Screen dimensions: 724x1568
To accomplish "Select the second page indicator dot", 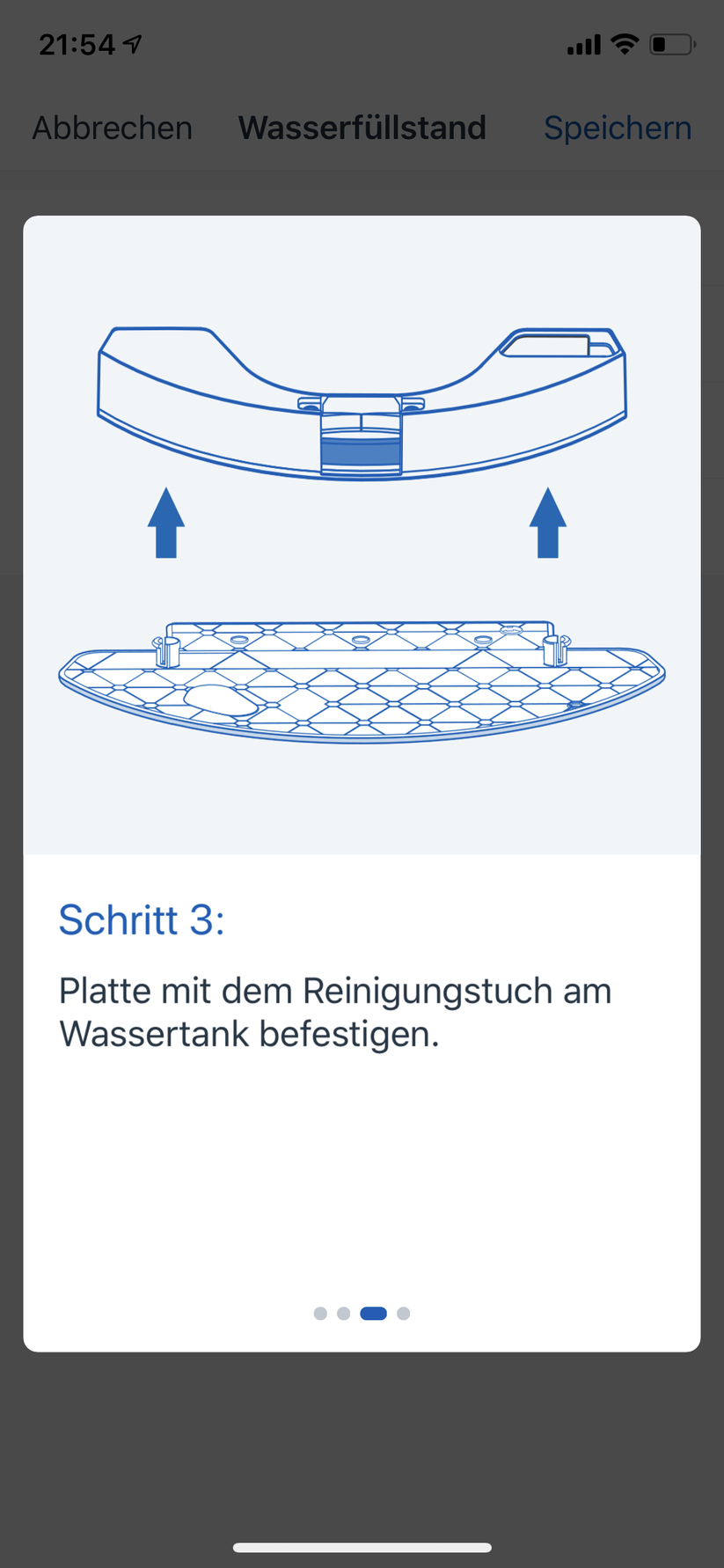I will (343, 1313).
